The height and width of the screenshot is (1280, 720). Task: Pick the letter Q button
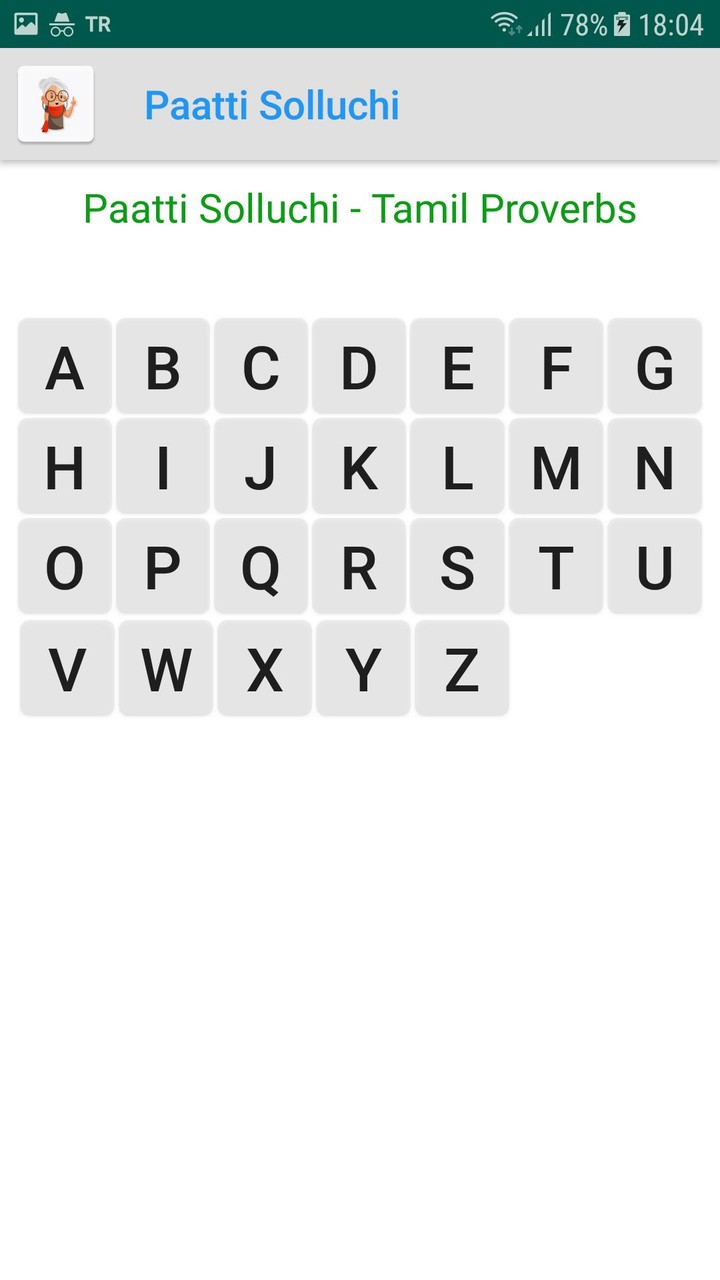[261, 567]
